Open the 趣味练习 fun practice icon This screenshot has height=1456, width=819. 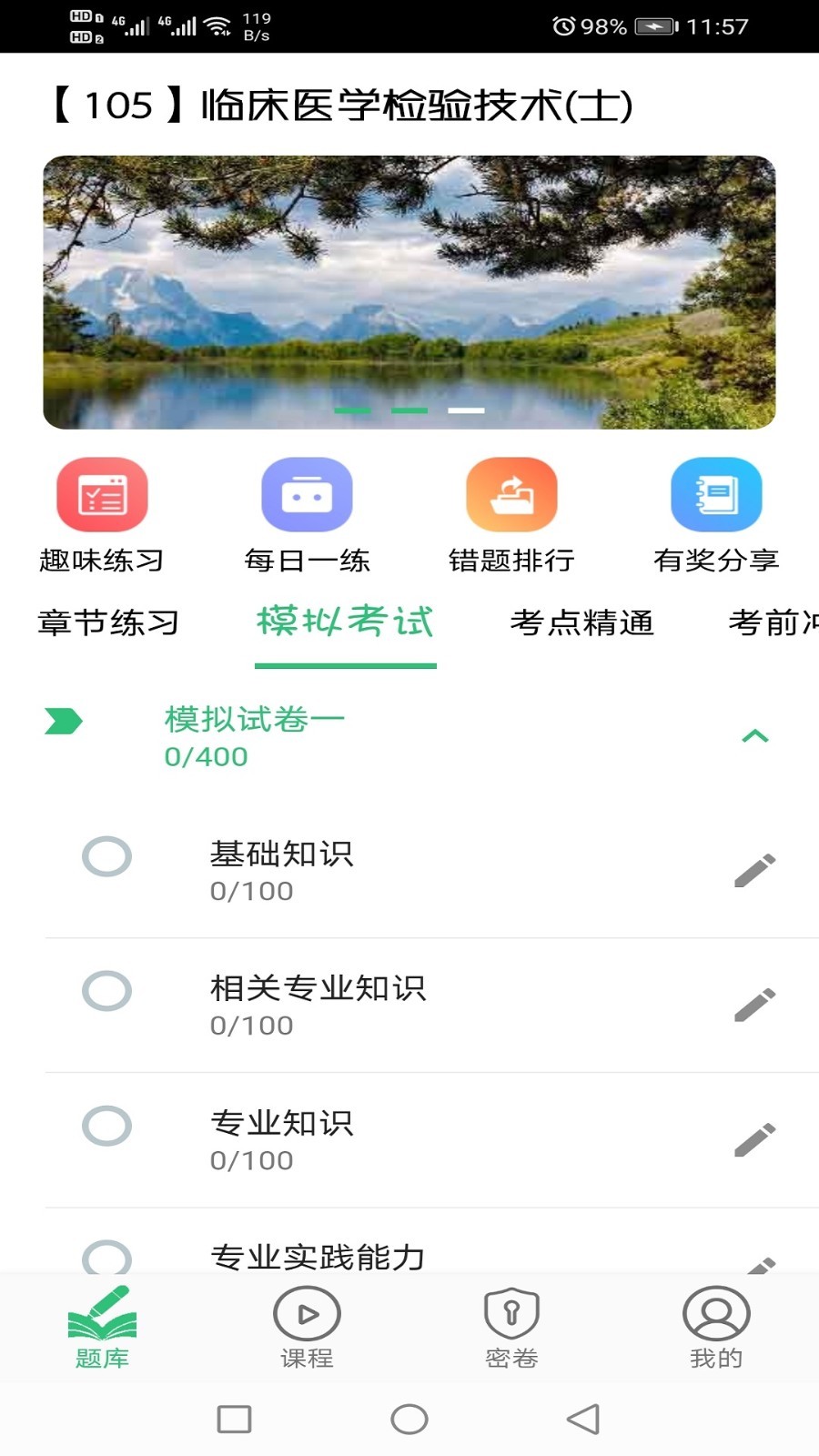coord(102,494)
